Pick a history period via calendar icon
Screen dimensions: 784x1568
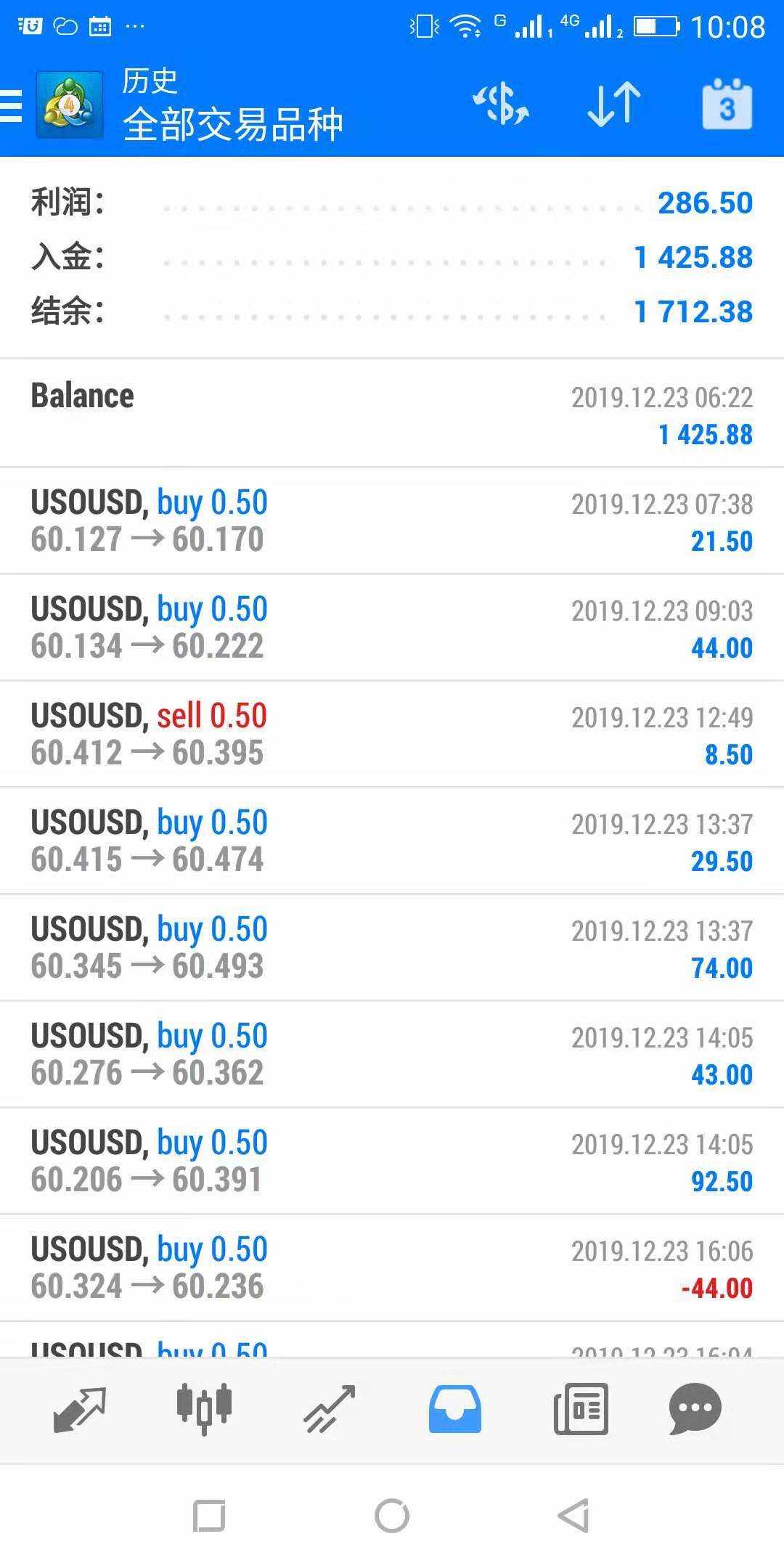pos(727,106)
